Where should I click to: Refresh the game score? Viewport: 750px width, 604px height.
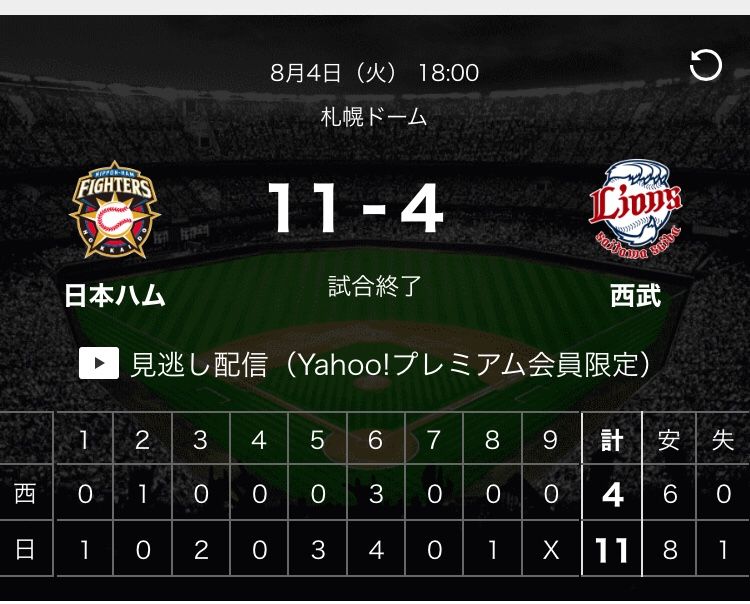coord(705,67)
